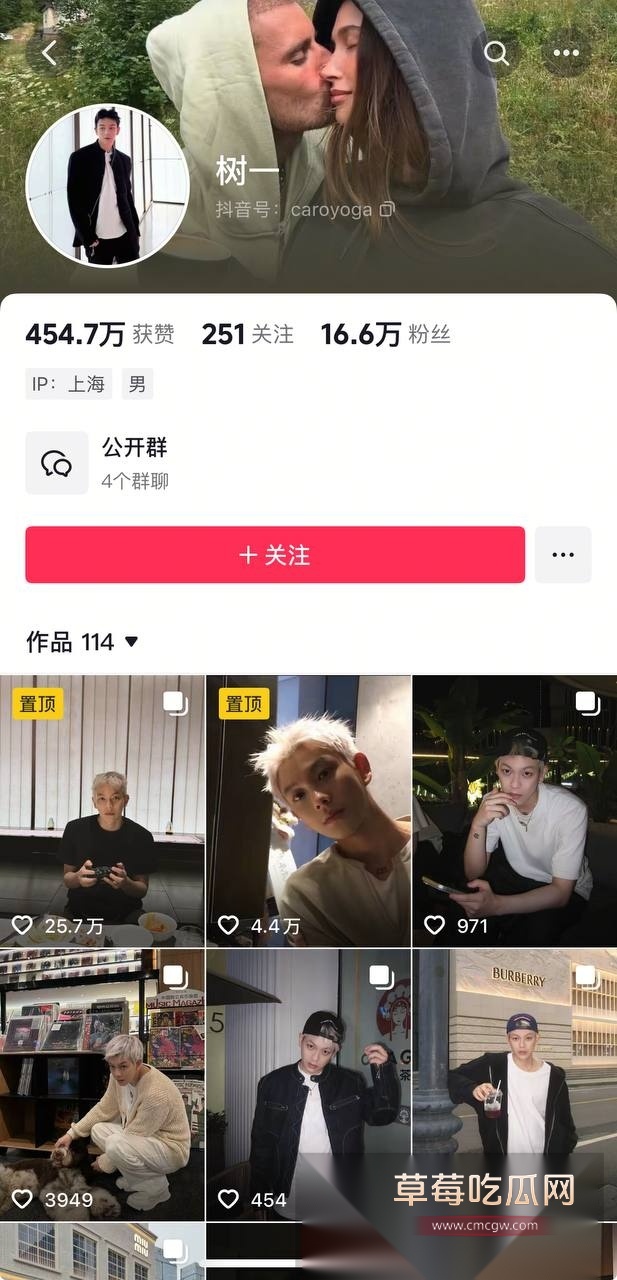Open the post with 971 likes
This screenshot has width=617, height=1280.
[514, 810]
